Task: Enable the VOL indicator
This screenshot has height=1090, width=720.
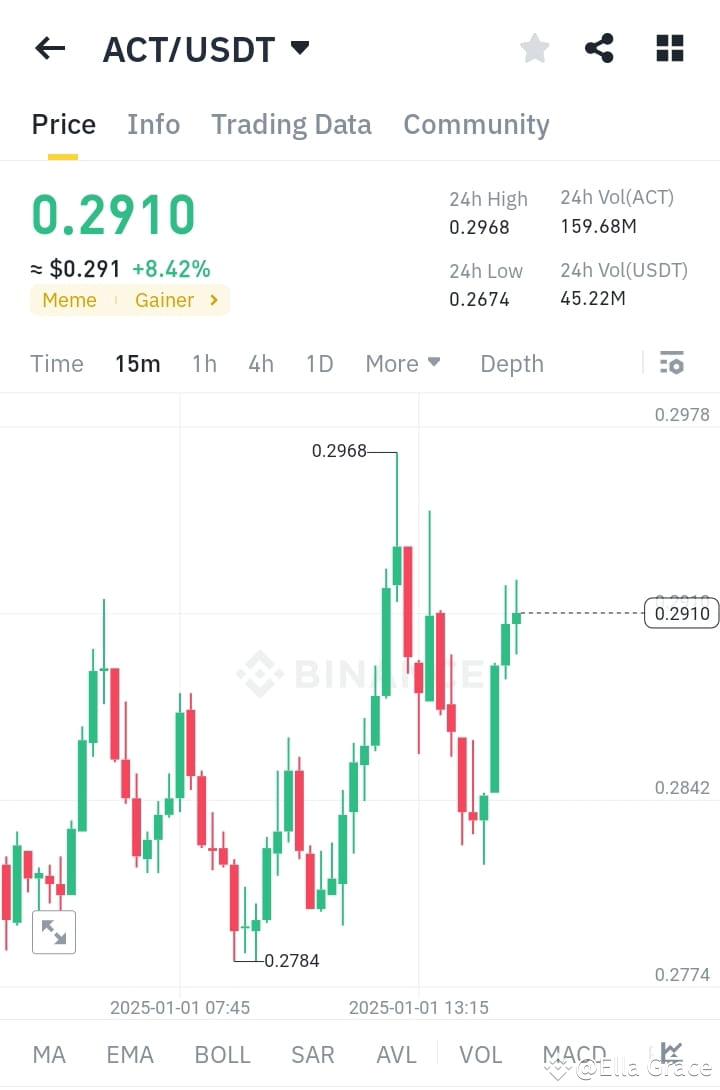Action: (x=481, y=1053)
